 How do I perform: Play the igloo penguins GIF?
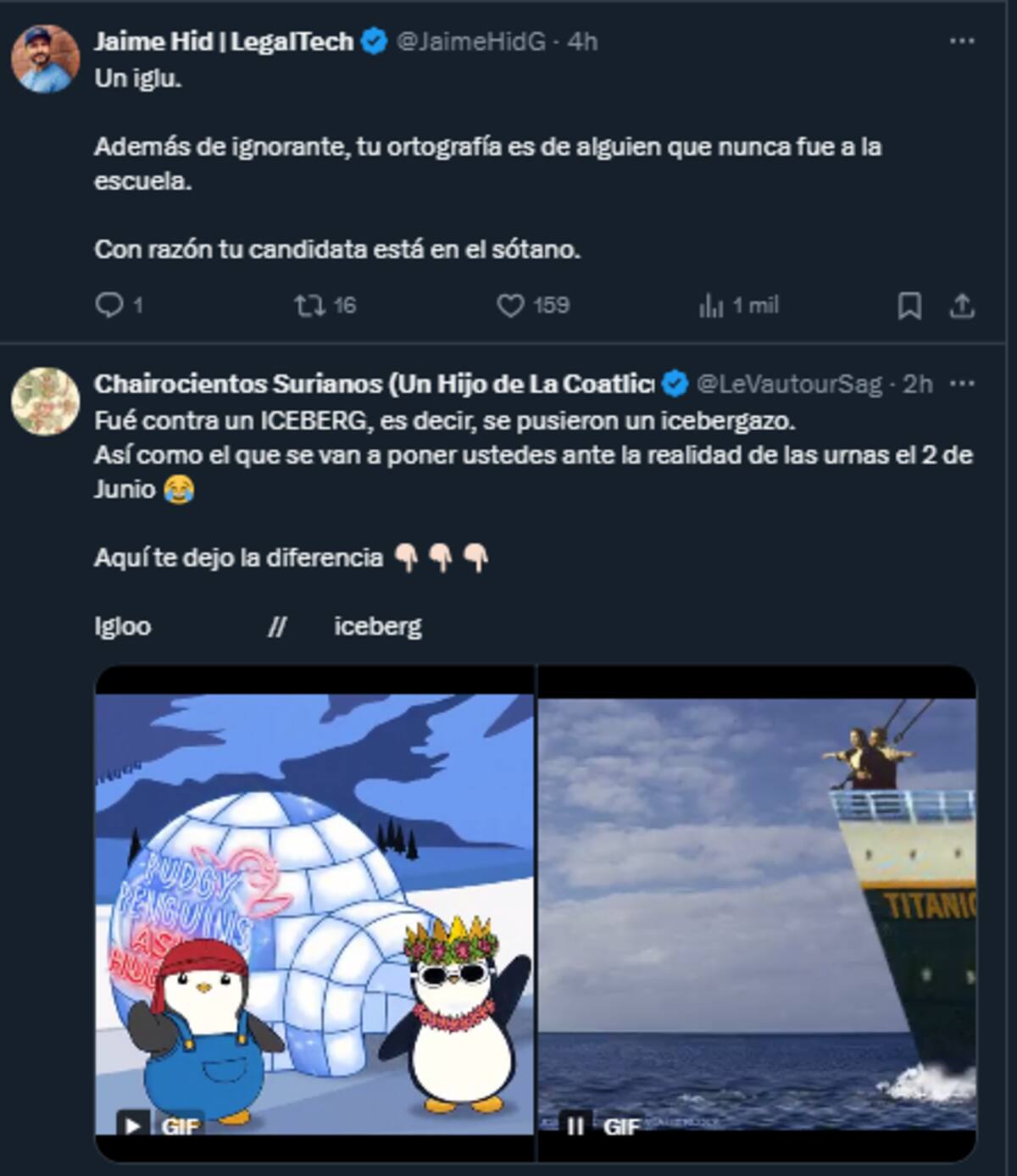133,1125
